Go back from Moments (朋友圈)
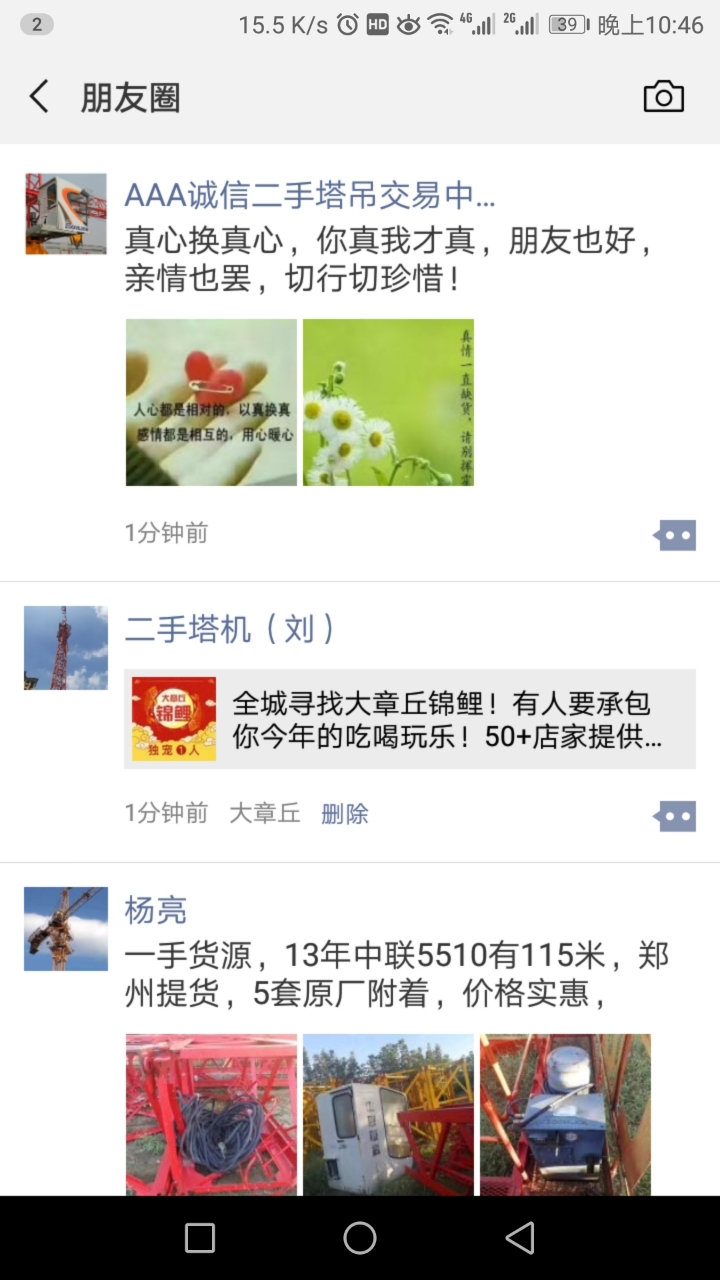Screen dimensions: 720x1280 [x=39, y=97]
